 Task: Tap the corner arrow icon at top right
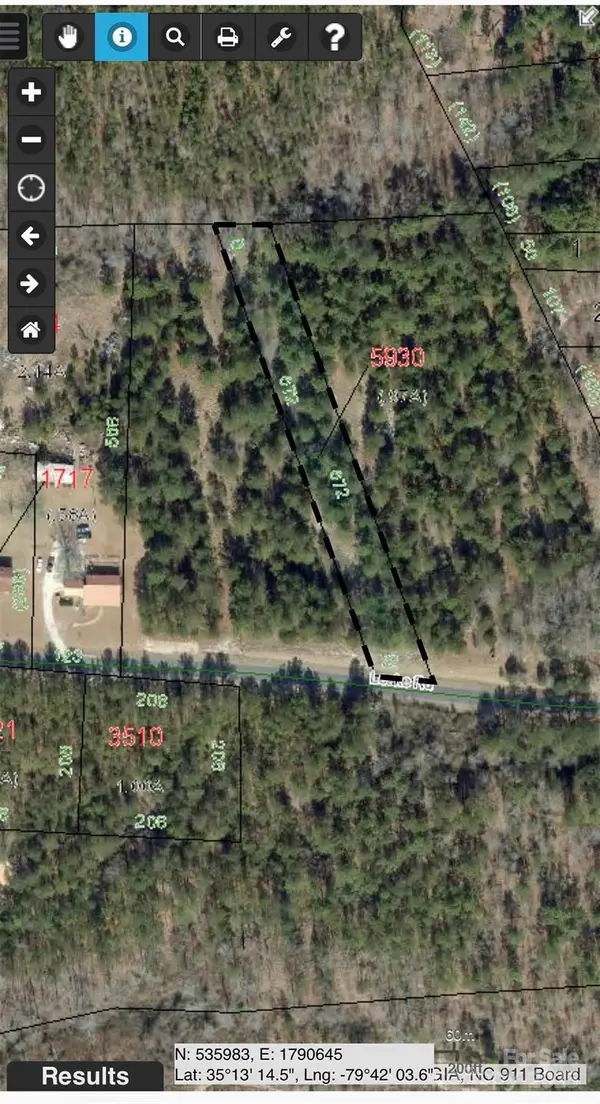click(x=587, y=14)
